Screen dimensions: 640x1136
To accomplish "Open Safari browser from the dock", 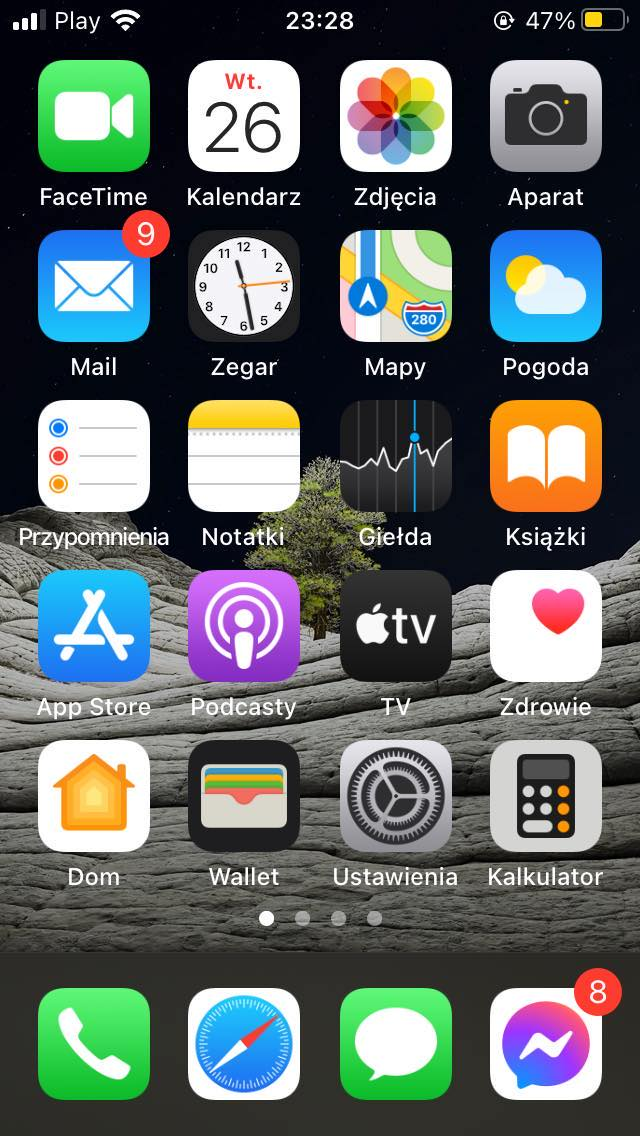I will [244, 1044].
